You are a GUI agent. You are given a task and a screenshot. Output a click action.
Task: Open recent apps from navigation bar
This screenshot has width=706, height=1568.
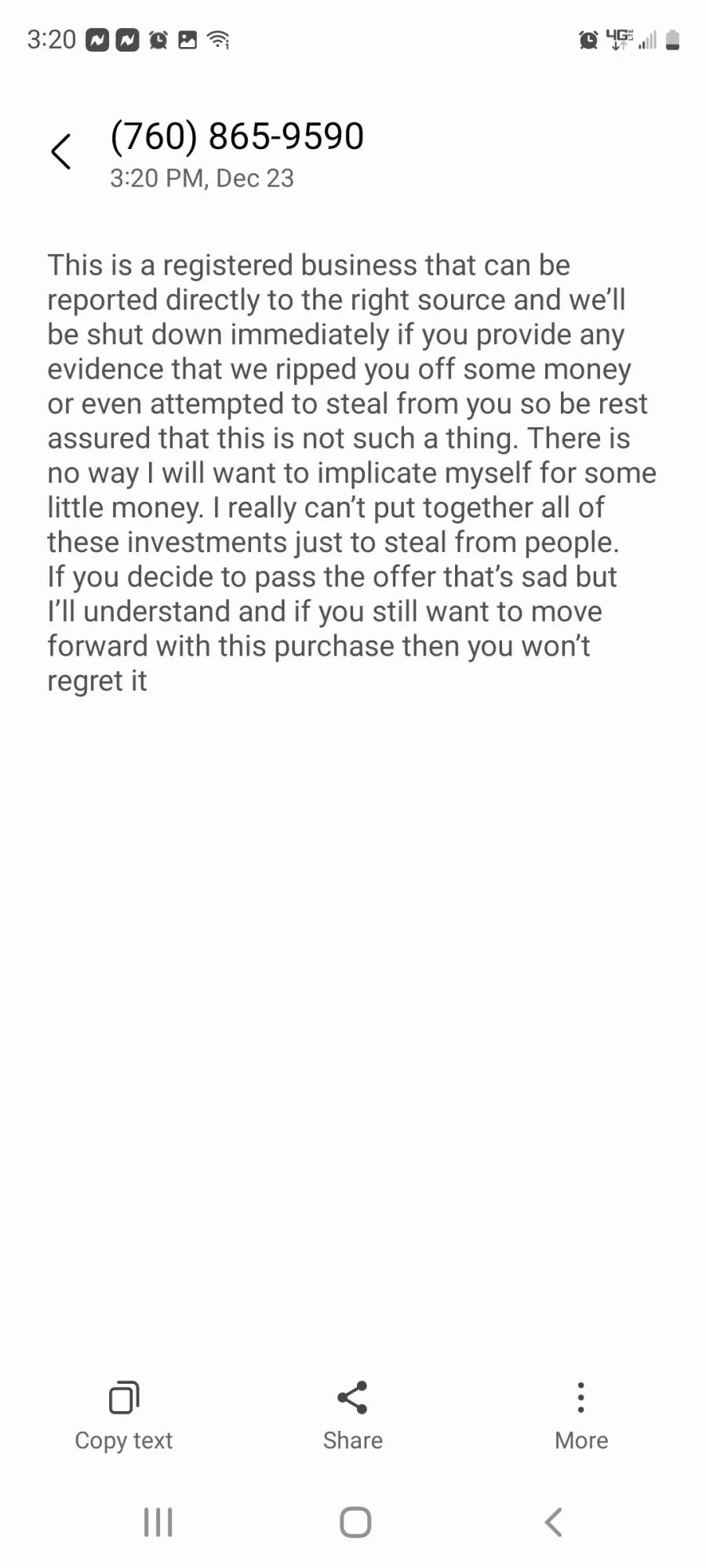[158, 1523]
